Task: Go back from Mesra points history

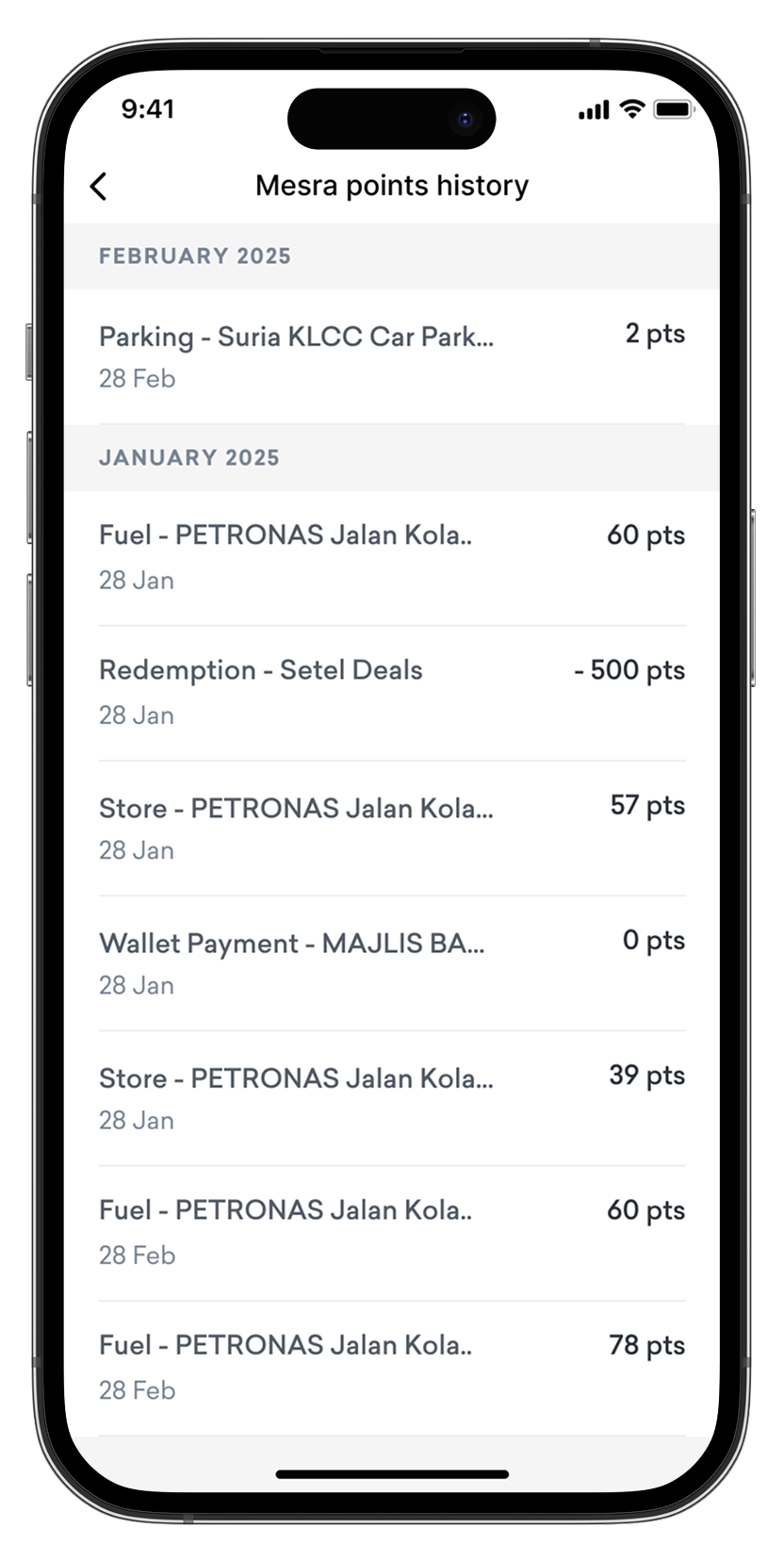Action: point(99,187)
